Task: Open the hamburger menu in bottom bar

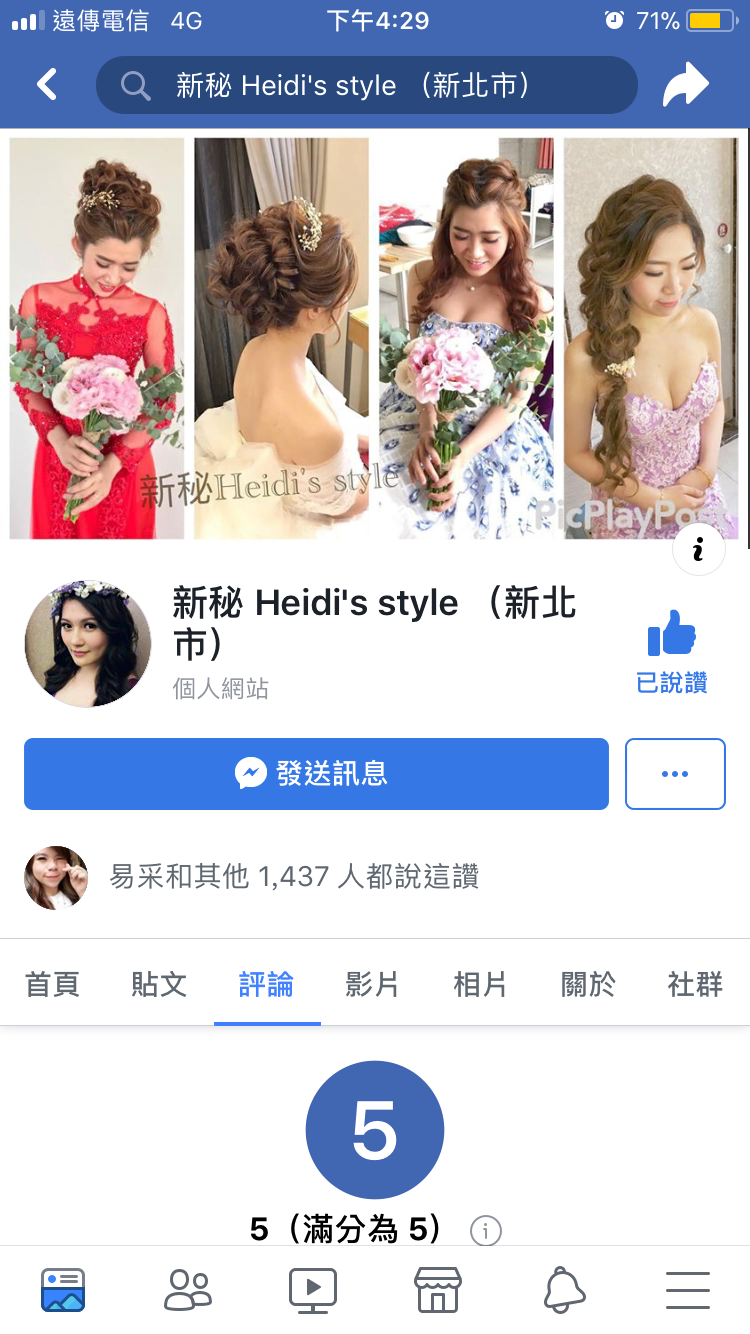Action: [x=688, y=1290]
